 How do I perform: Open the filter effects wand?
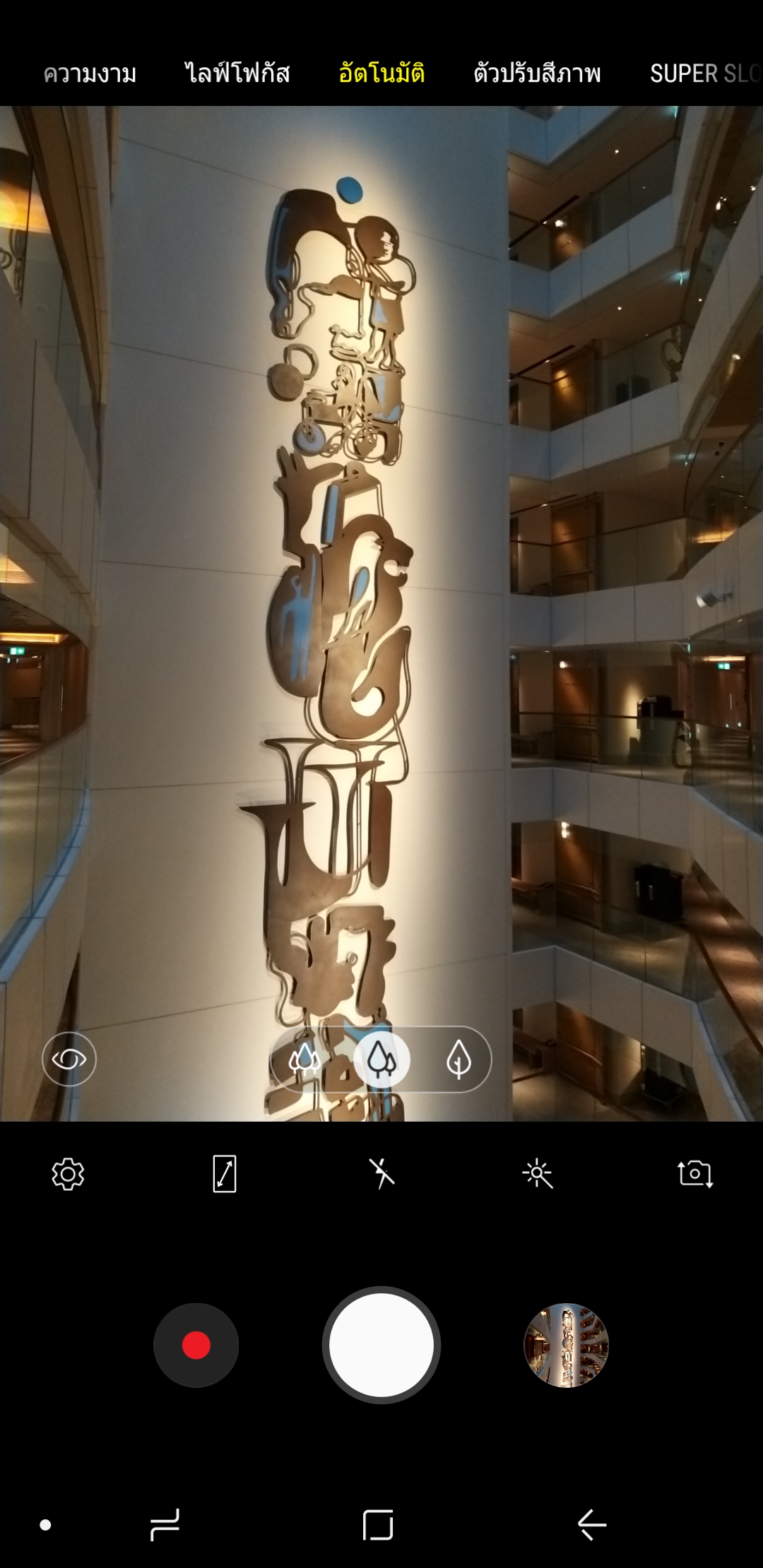(538, 1174)
